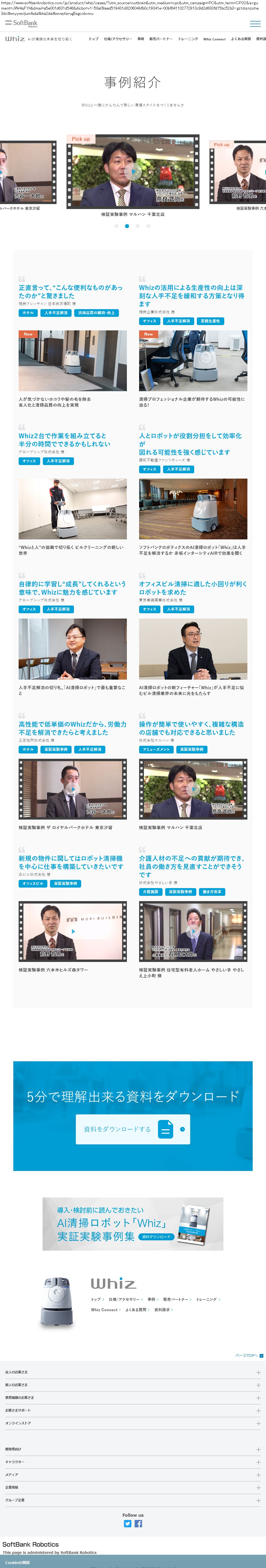Select the 業務生産性 tag chip
266x1568 pixels.
click(x=210, y=321)
